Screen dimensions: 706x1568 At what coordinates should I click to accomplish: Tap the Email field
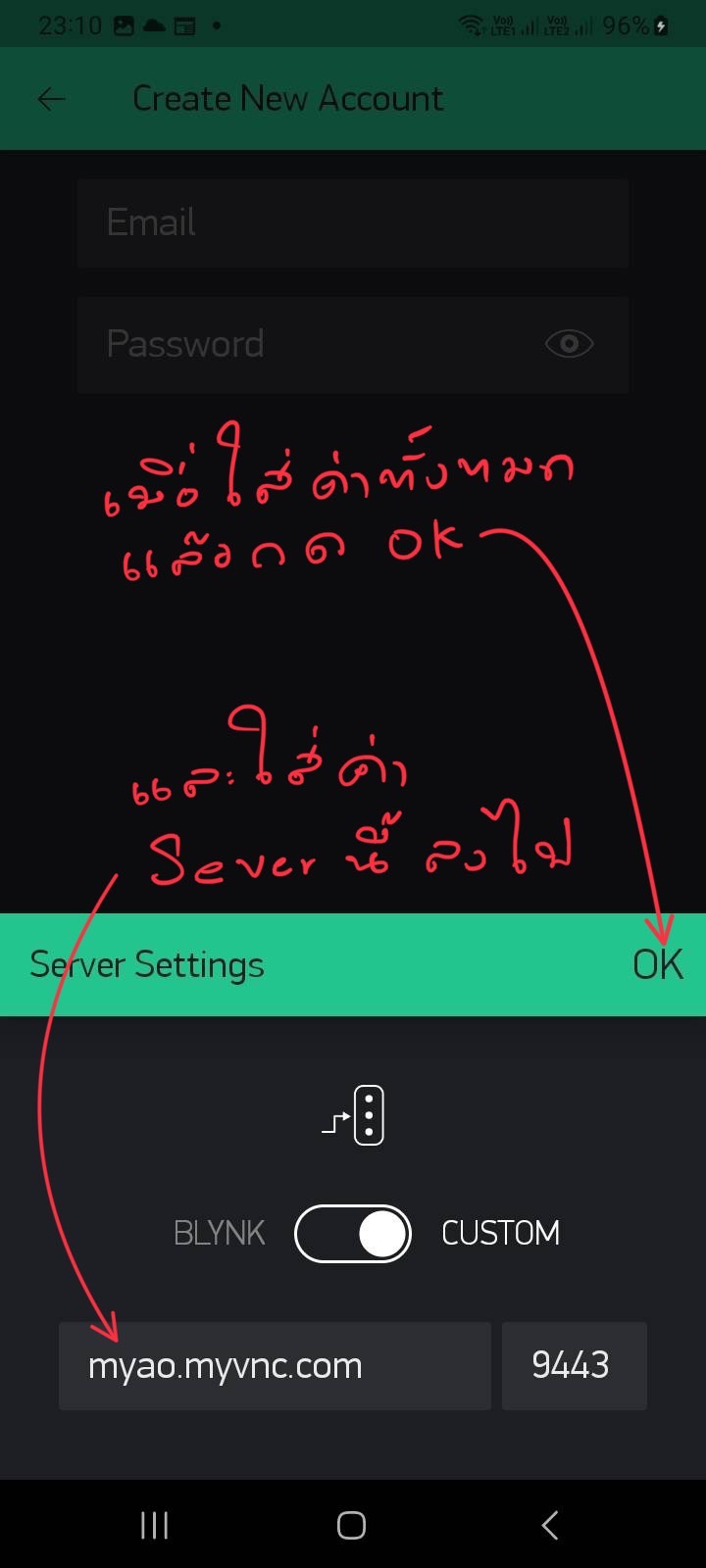(x=353, y=223)
